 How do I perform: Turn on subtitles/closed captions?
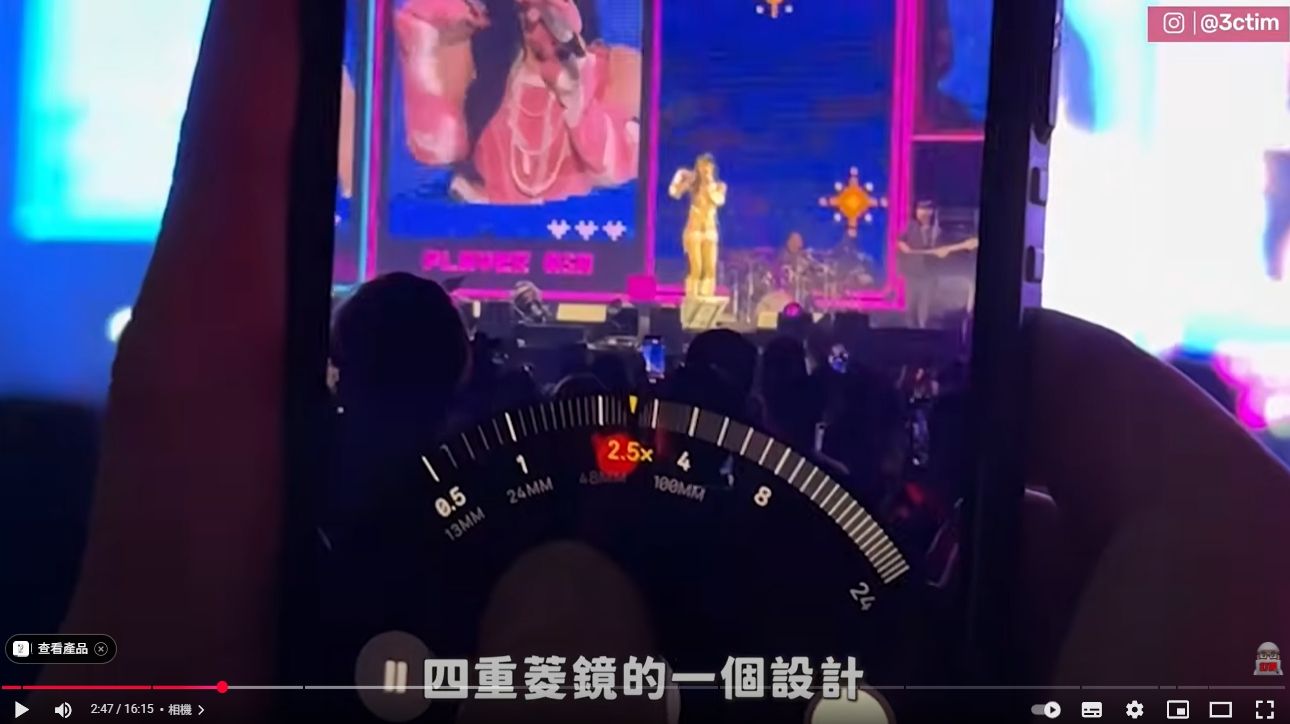point(1092,709)
